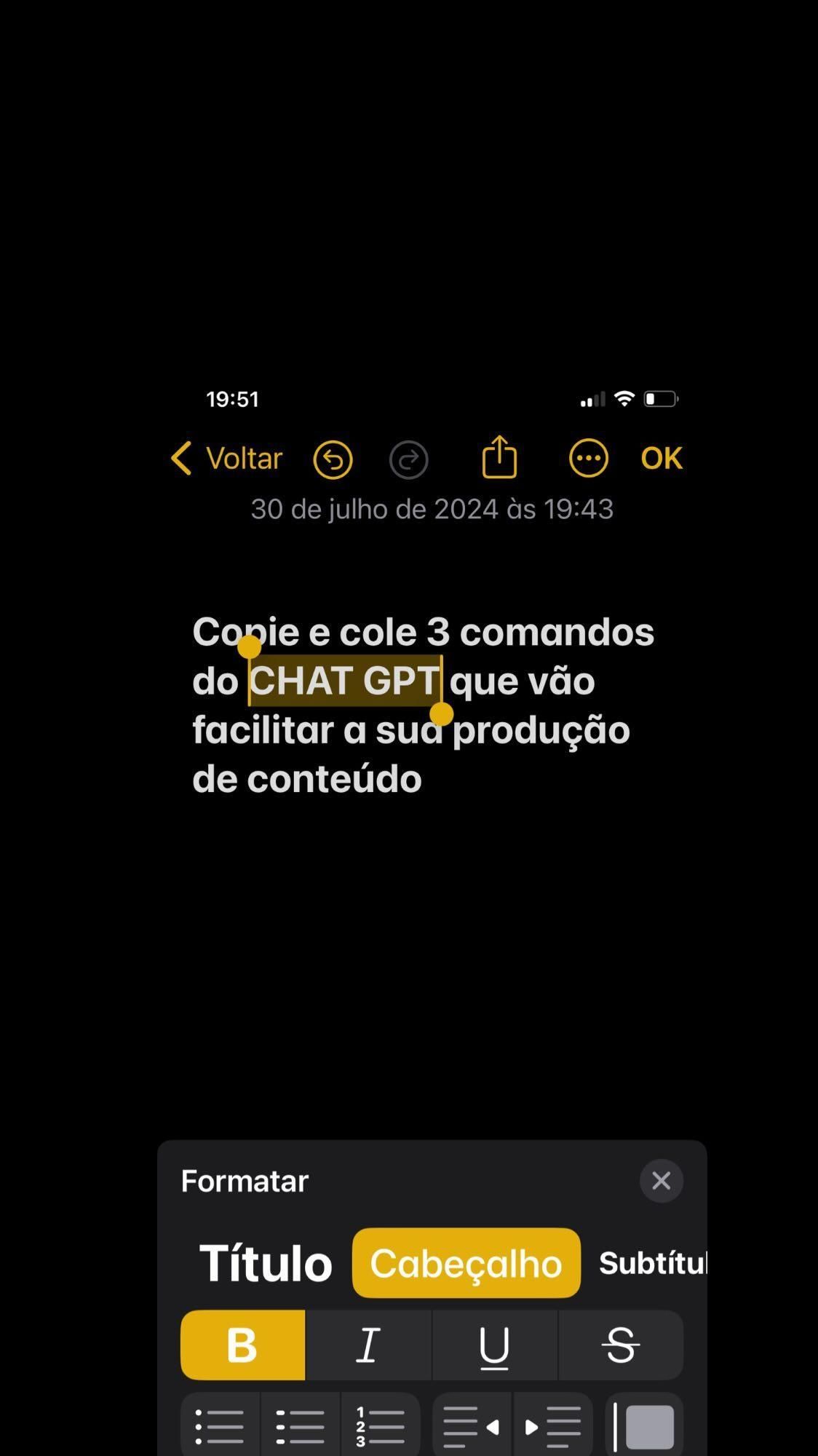
Task: Close the Formatar panel
Action: (x=661, y=1180)
